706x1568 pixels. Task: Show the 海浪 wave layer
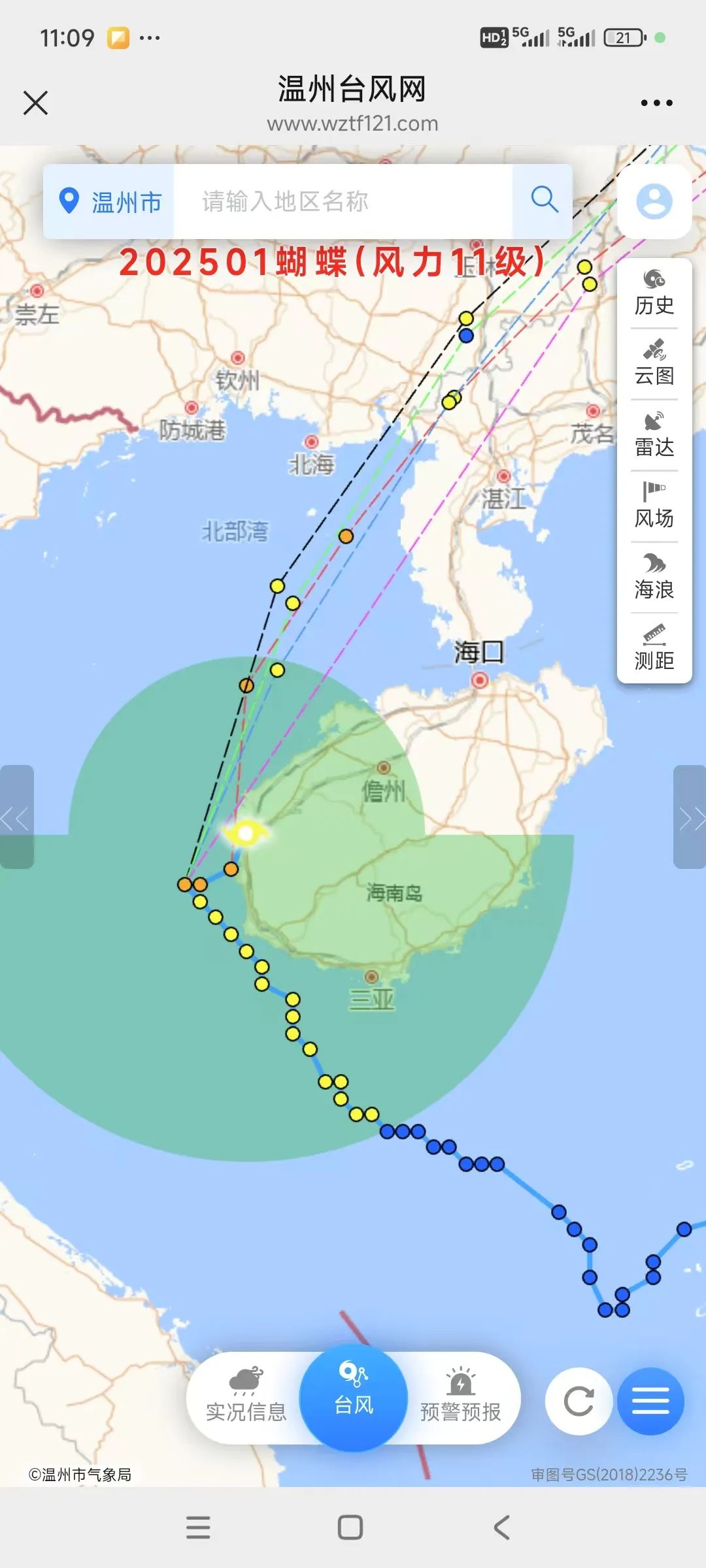[654, 577]
